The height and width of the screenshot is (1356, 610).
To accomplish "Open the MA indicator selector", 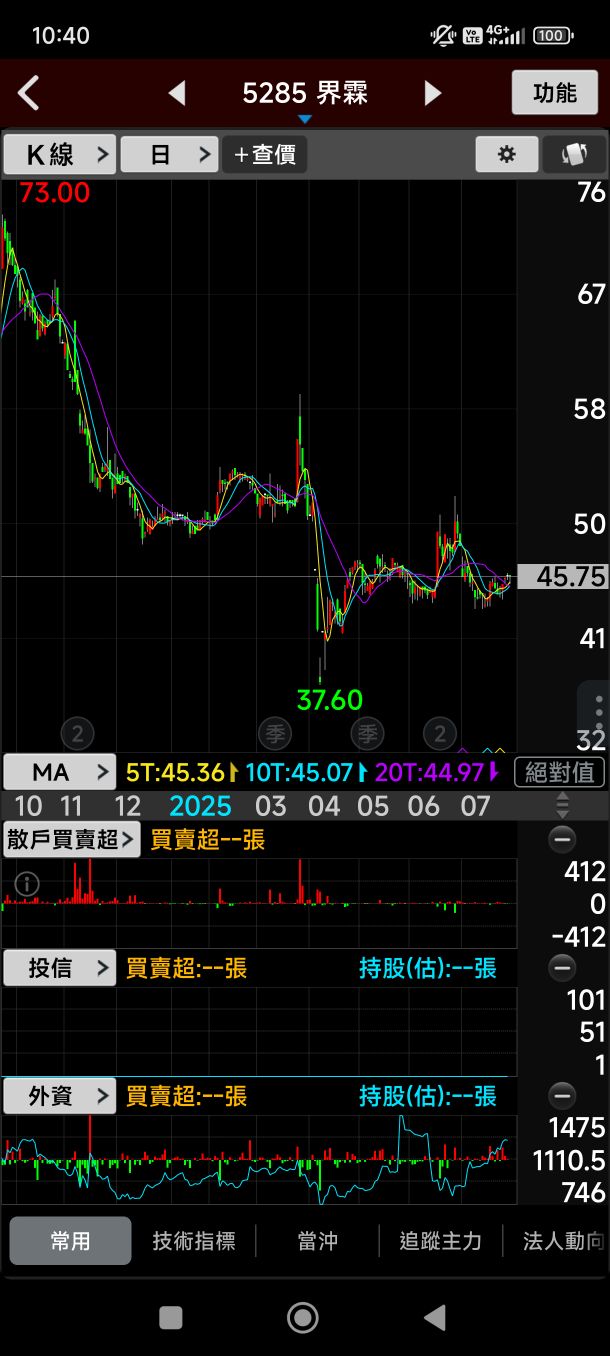I will (x=60, y=772).
